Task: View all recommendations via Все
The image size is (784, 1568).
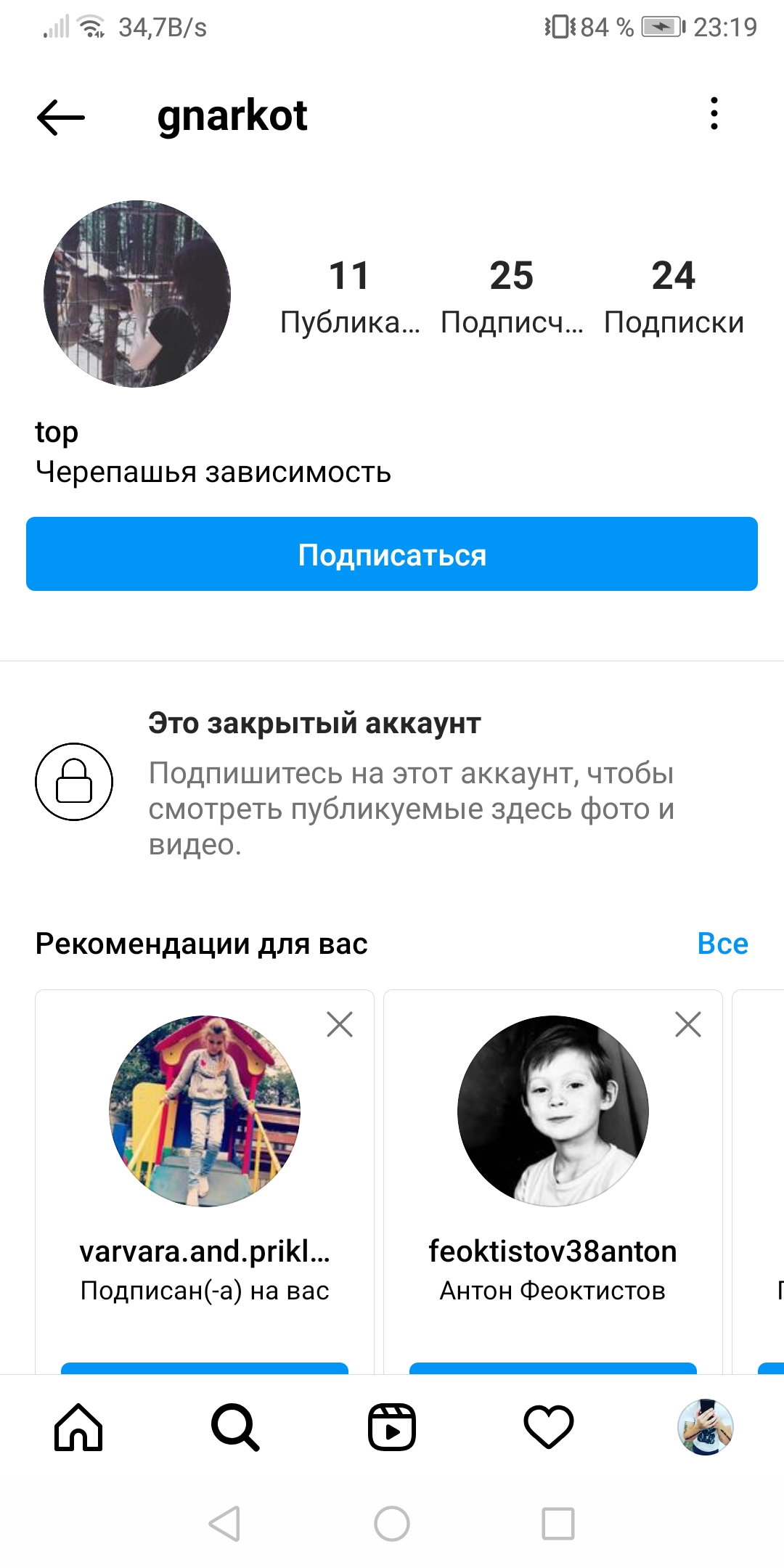Action: 722,944
